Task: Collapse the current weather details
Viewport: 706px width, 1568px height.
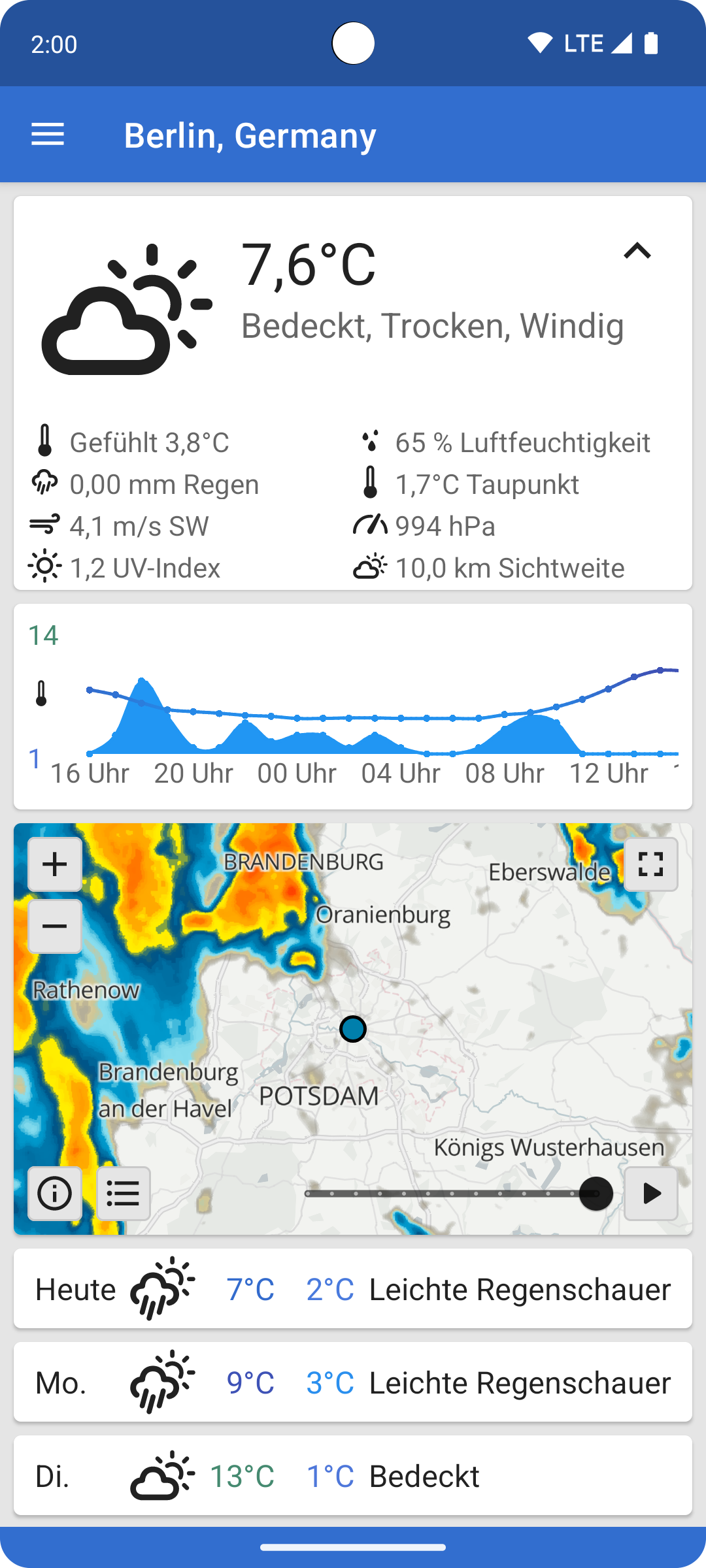Action: coord(637,251)
